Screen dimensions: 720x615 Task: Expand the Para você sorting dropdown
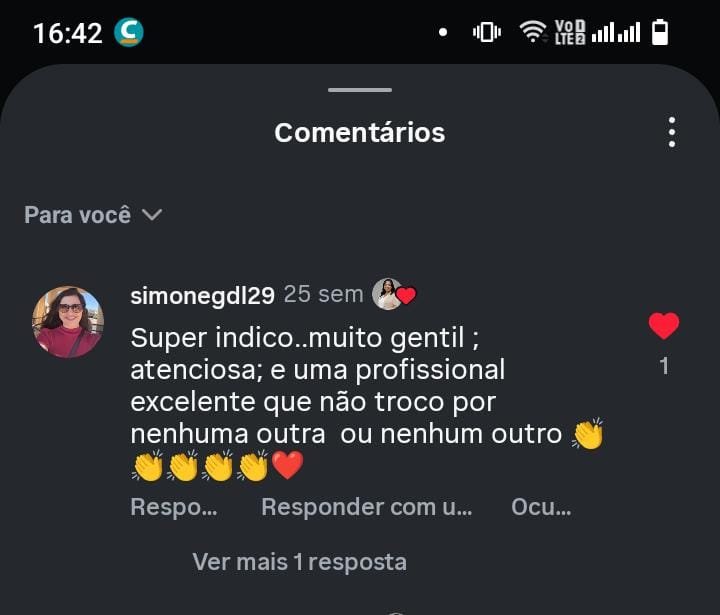click(x=93, y=215)
